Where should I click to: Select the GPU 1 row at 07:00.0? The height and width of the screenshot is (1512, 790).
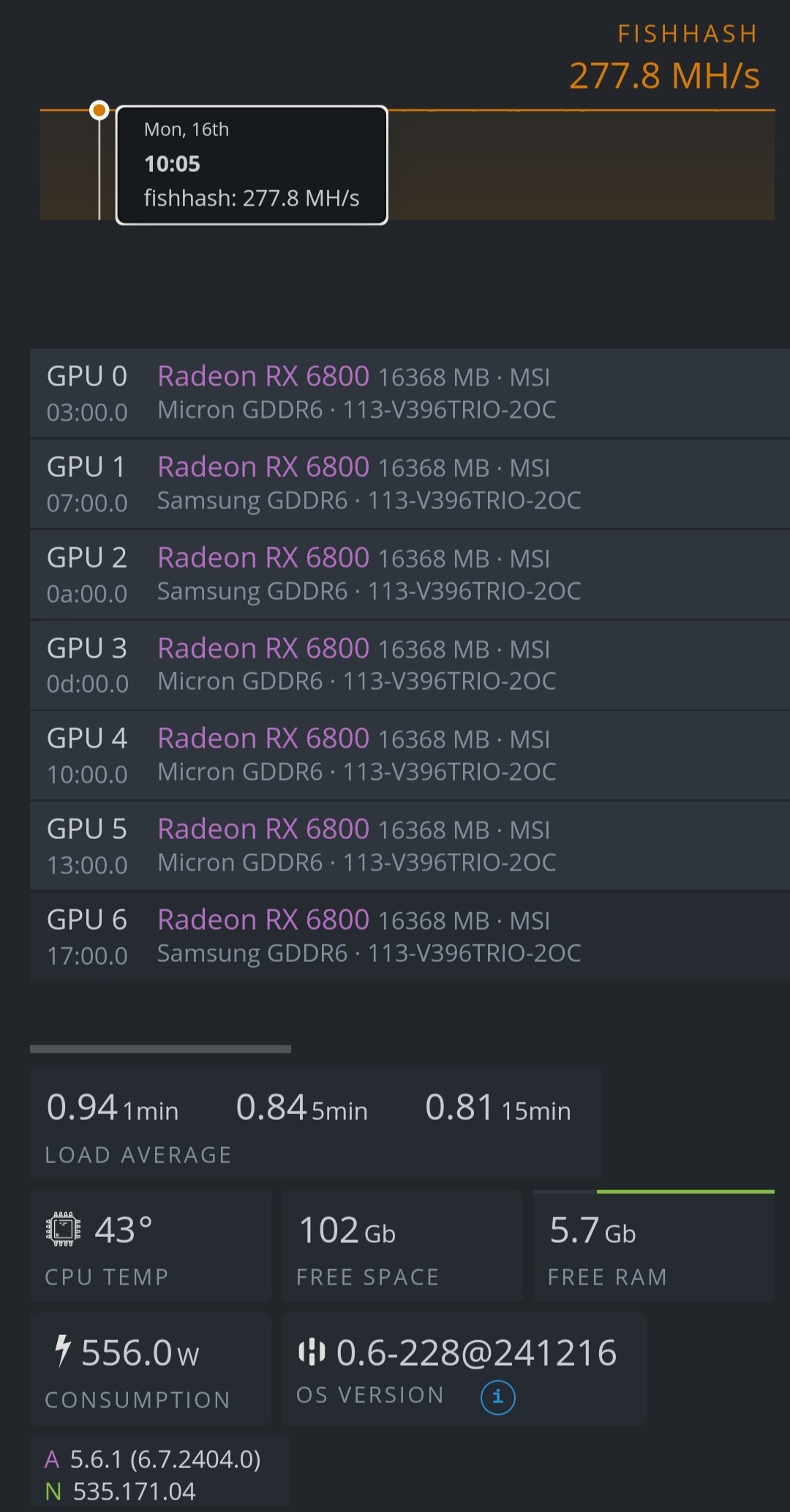click(x=410, y=484)
